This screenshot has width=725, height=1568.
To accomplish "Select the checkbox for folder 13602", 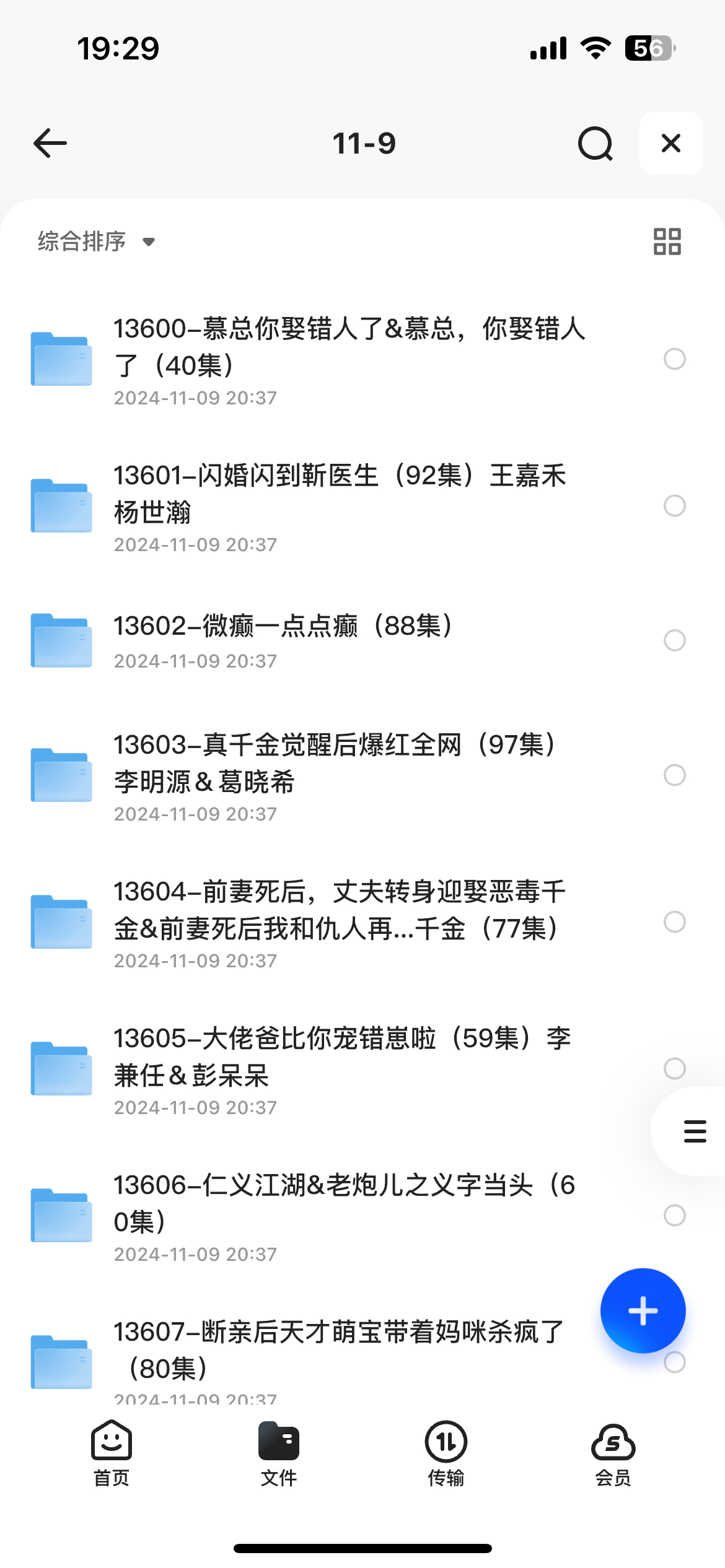I will (674, 640).
